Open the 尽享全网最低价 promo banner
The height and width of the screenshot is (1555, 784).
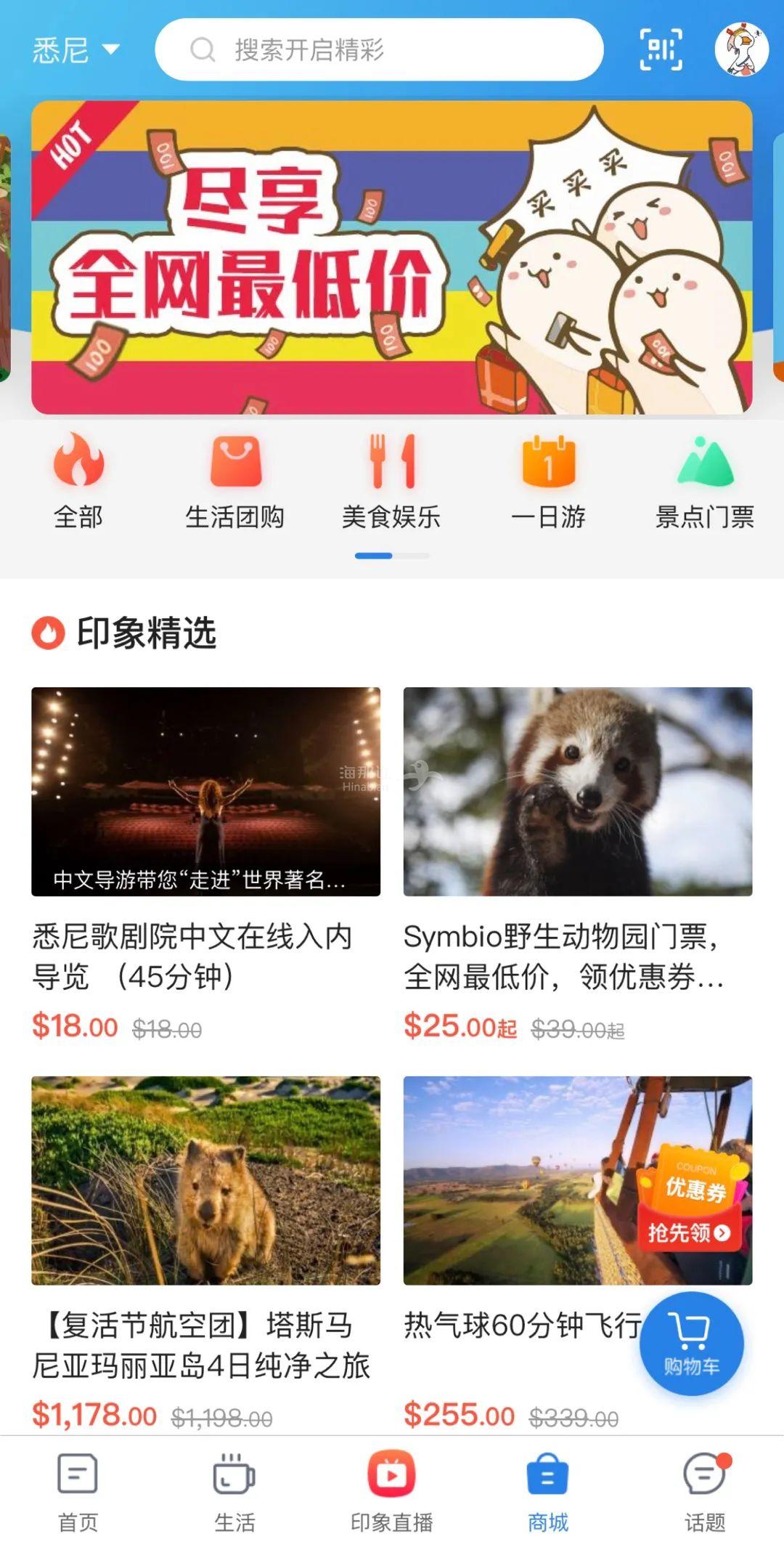click(x=391, y=258)
